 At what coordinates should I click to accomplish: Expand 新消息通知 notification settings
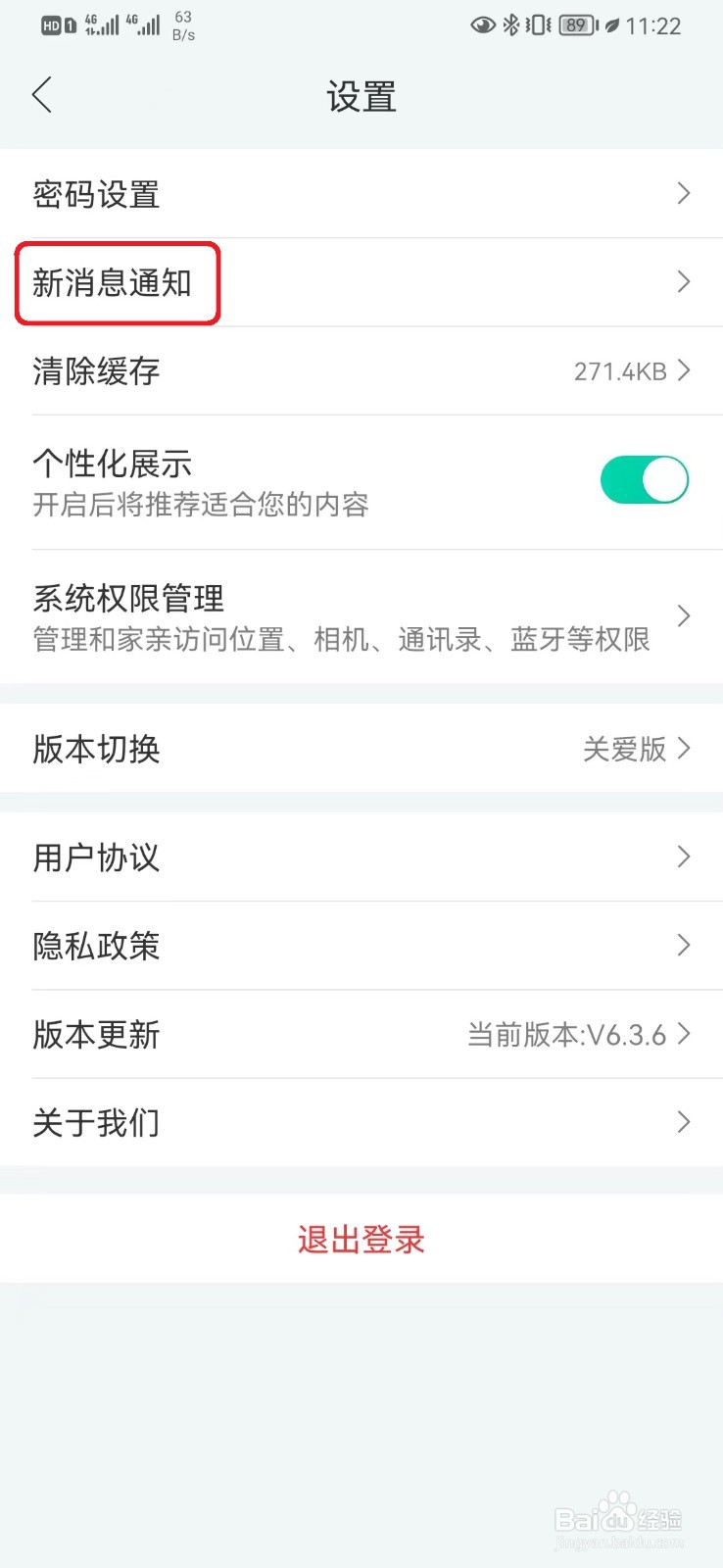tap(361, 282)
